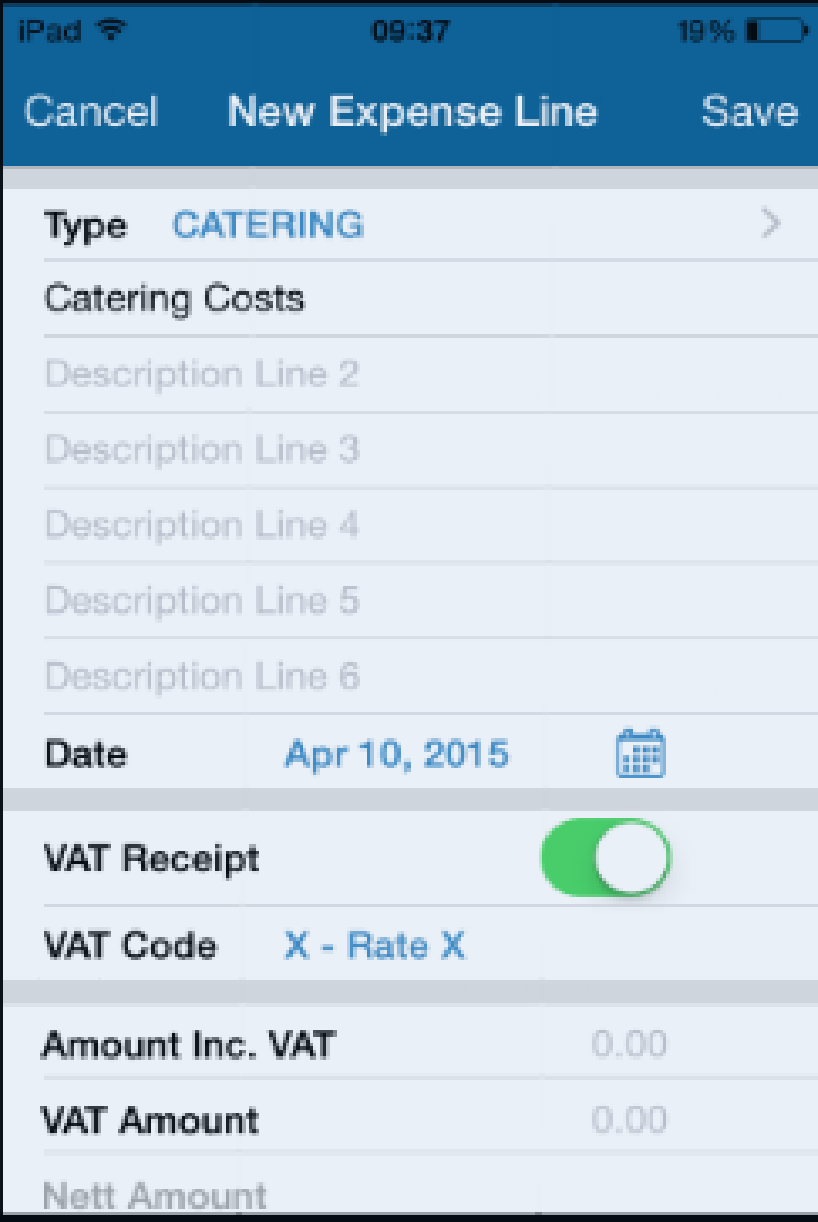Turn off the VAT Receipt switch
This screenshot has height=1222, width=818.
(x=605, y=858)
